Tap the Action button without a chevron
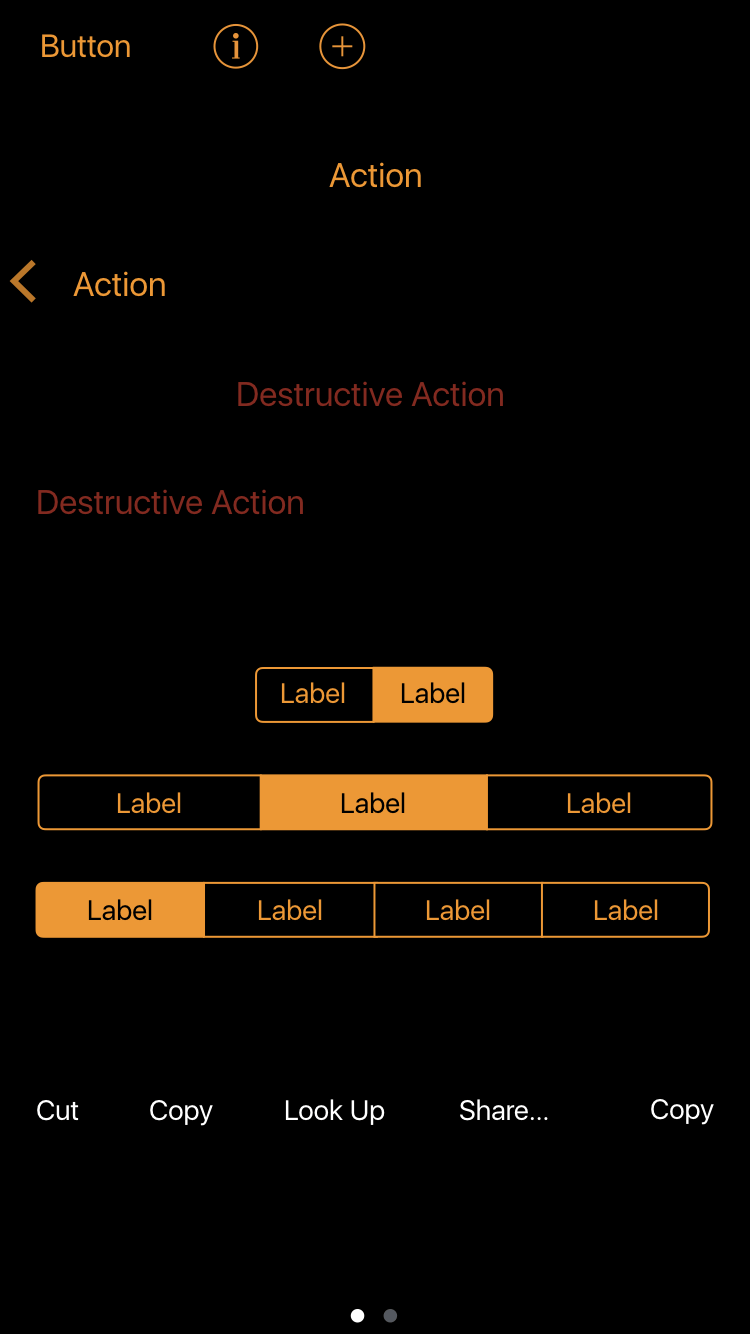Screen dimensions: 750x1334 pyautogui.click(x=376, y=176)
